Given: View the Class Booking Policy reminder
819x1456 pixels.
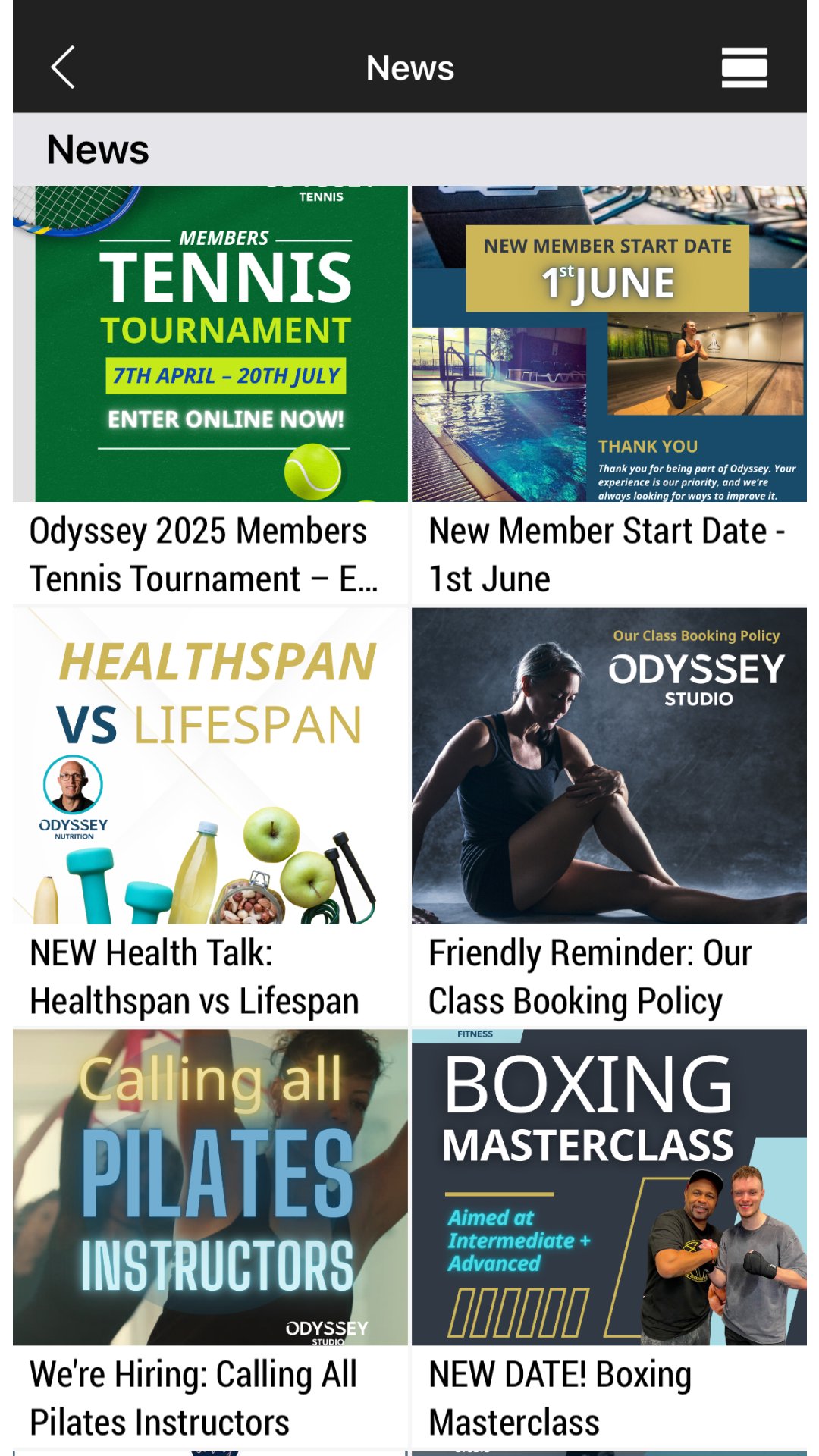Looking at the screenshot, I should [x=609, y=817].
